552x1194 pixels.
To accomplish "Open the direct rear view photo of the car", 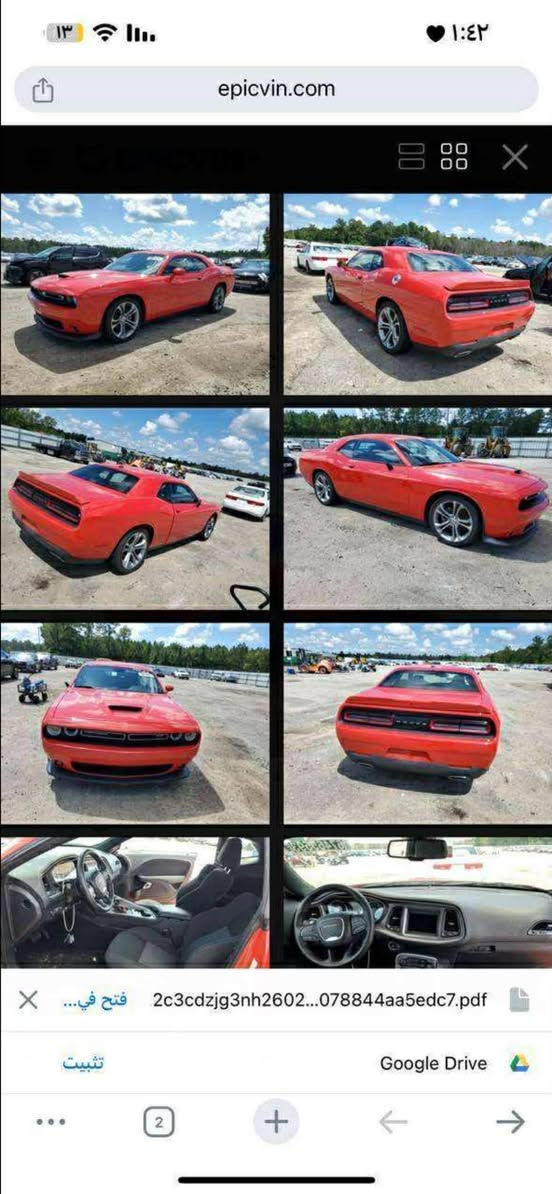I will coord(418,723).
